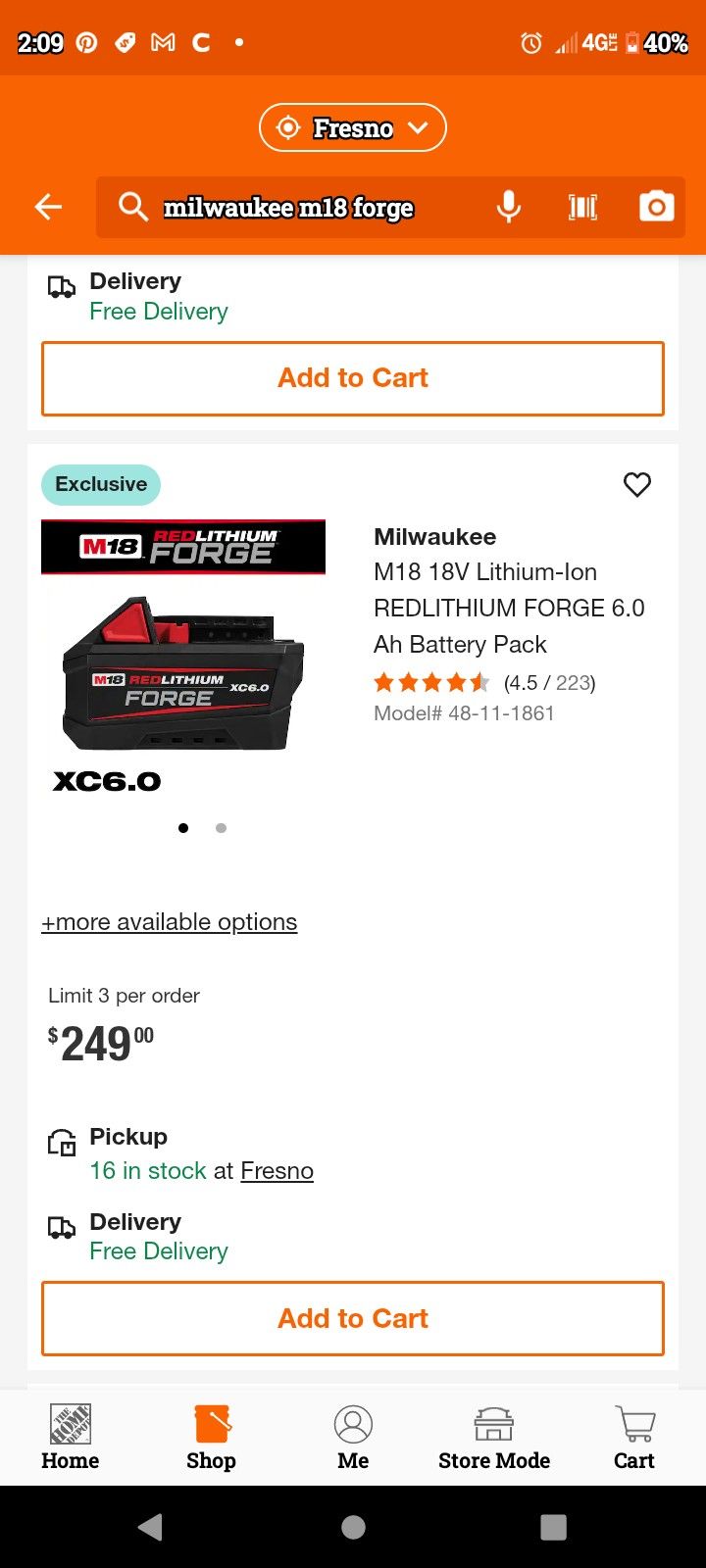Open the barcode scanner
This screenshot has width=706, height=1568.
(x=582, y=207)
